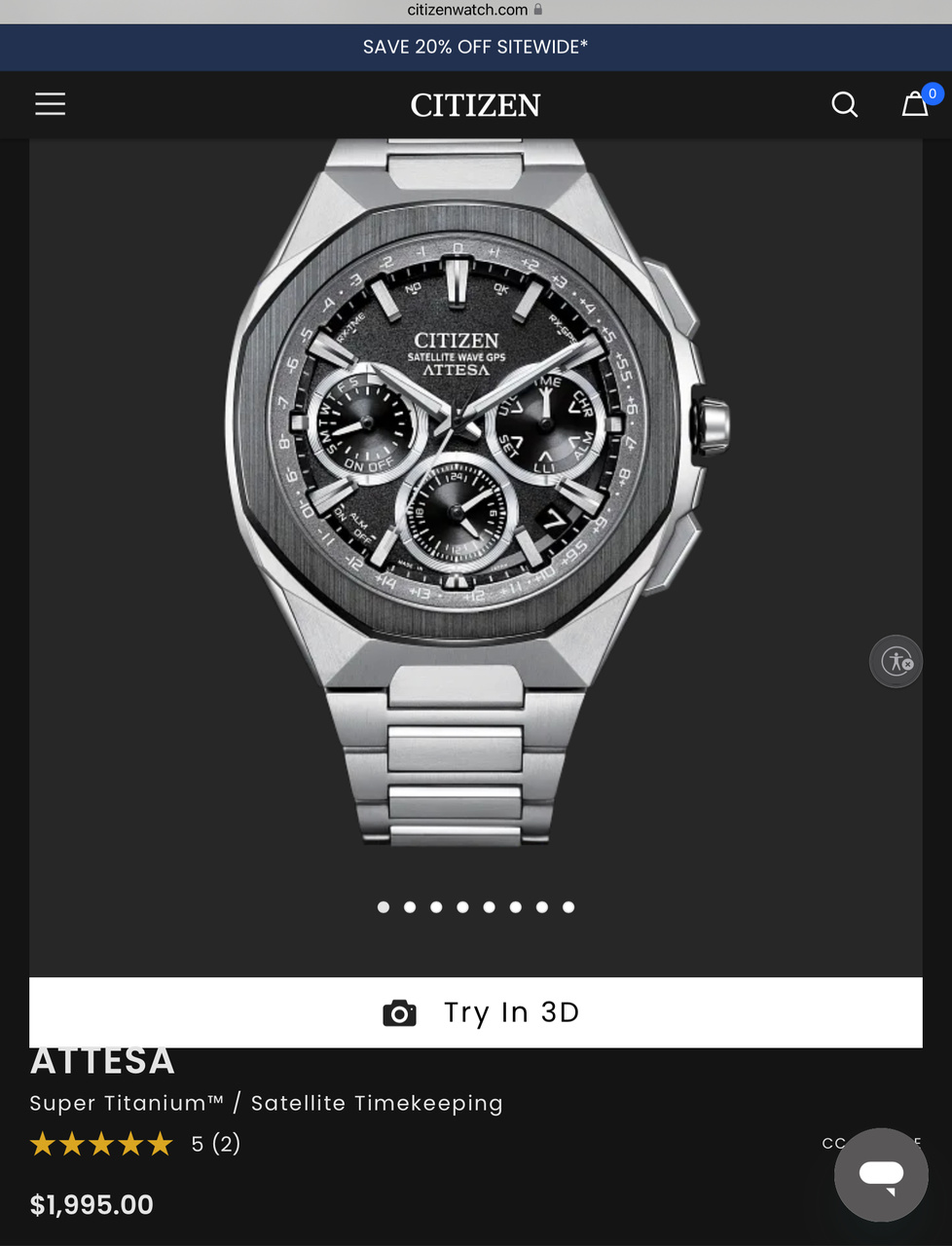Open the site search

[x=844, y=104]
